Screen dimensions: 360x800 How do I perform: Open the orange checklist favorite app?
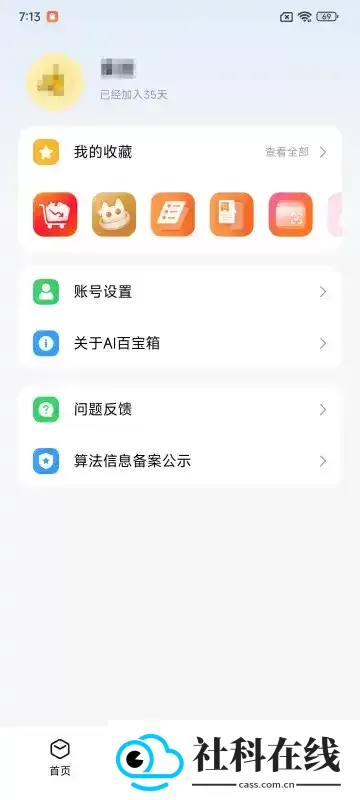173,214
